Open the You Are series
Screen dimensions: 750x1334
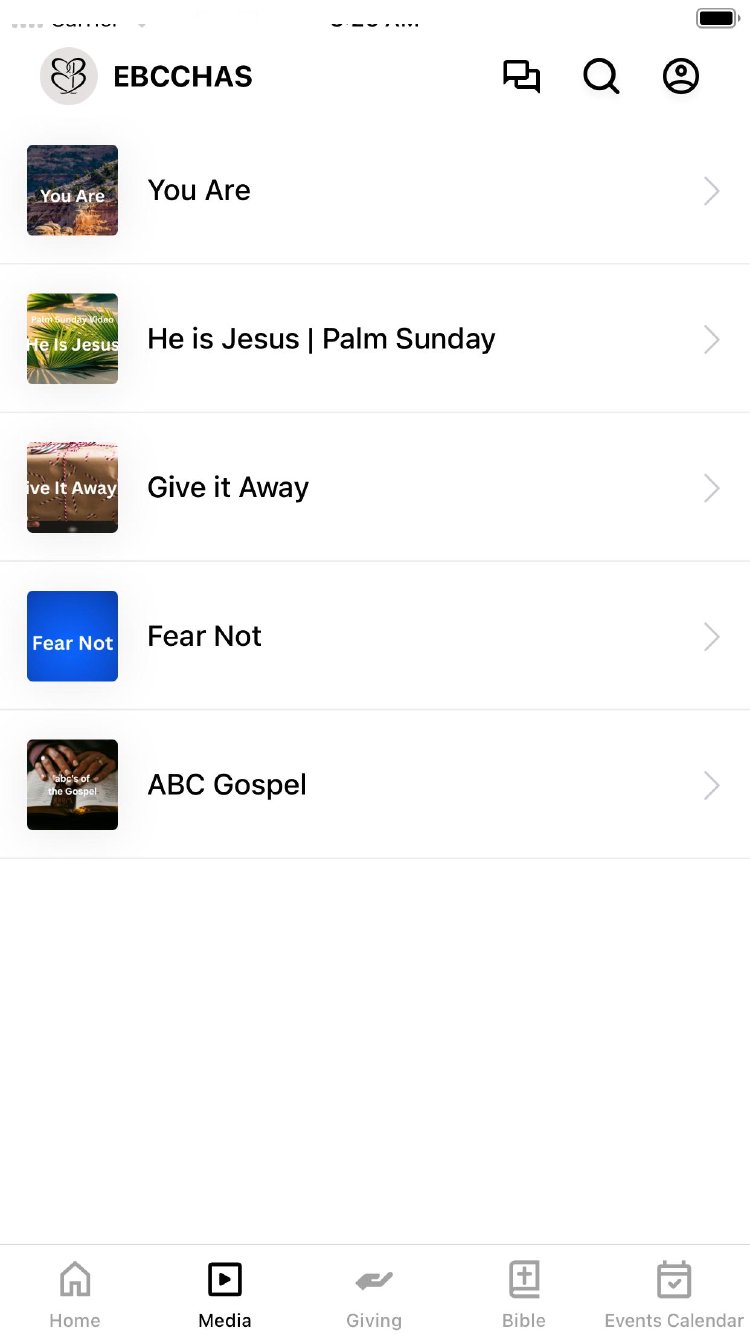pyautogui.click(x=374, y=190)
